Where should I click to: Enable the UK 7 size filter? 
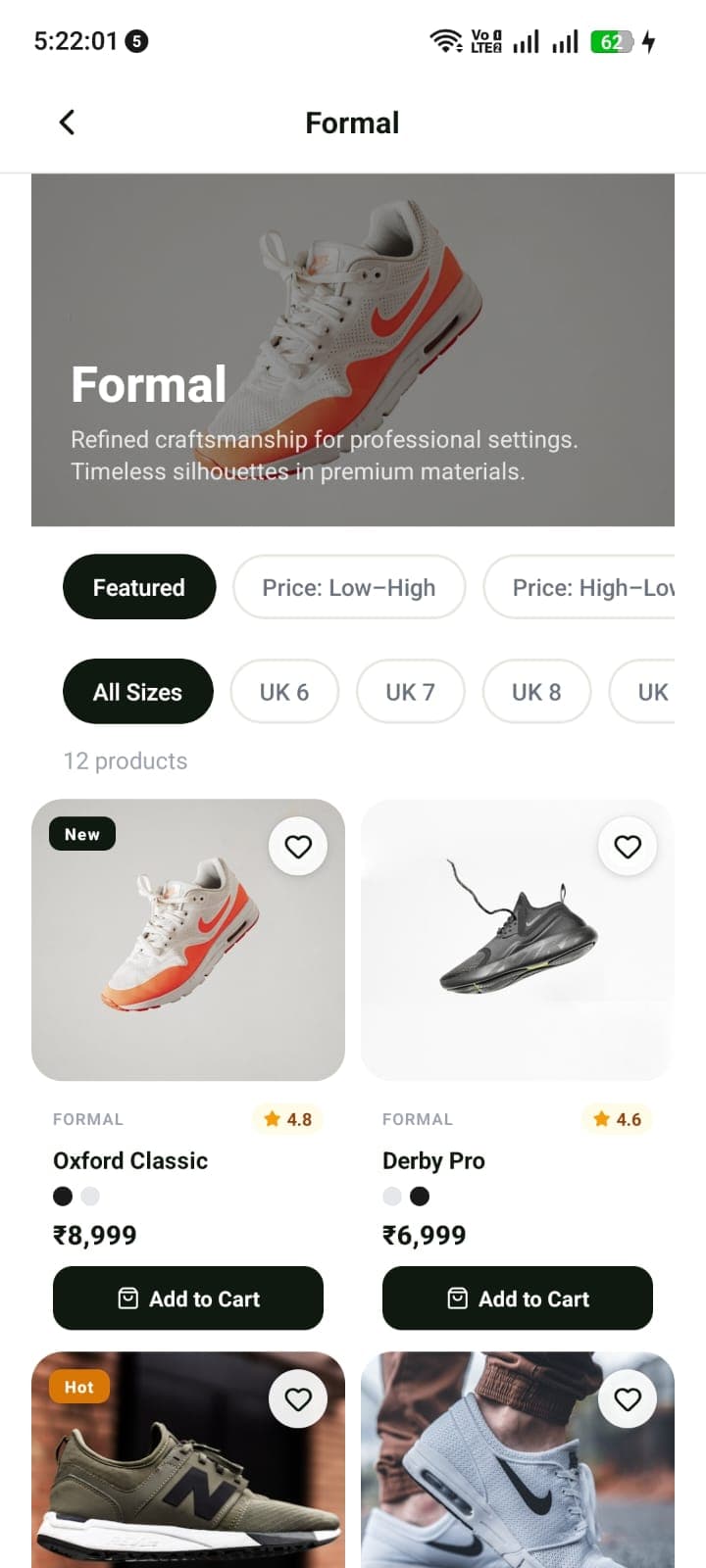(411, 692)
